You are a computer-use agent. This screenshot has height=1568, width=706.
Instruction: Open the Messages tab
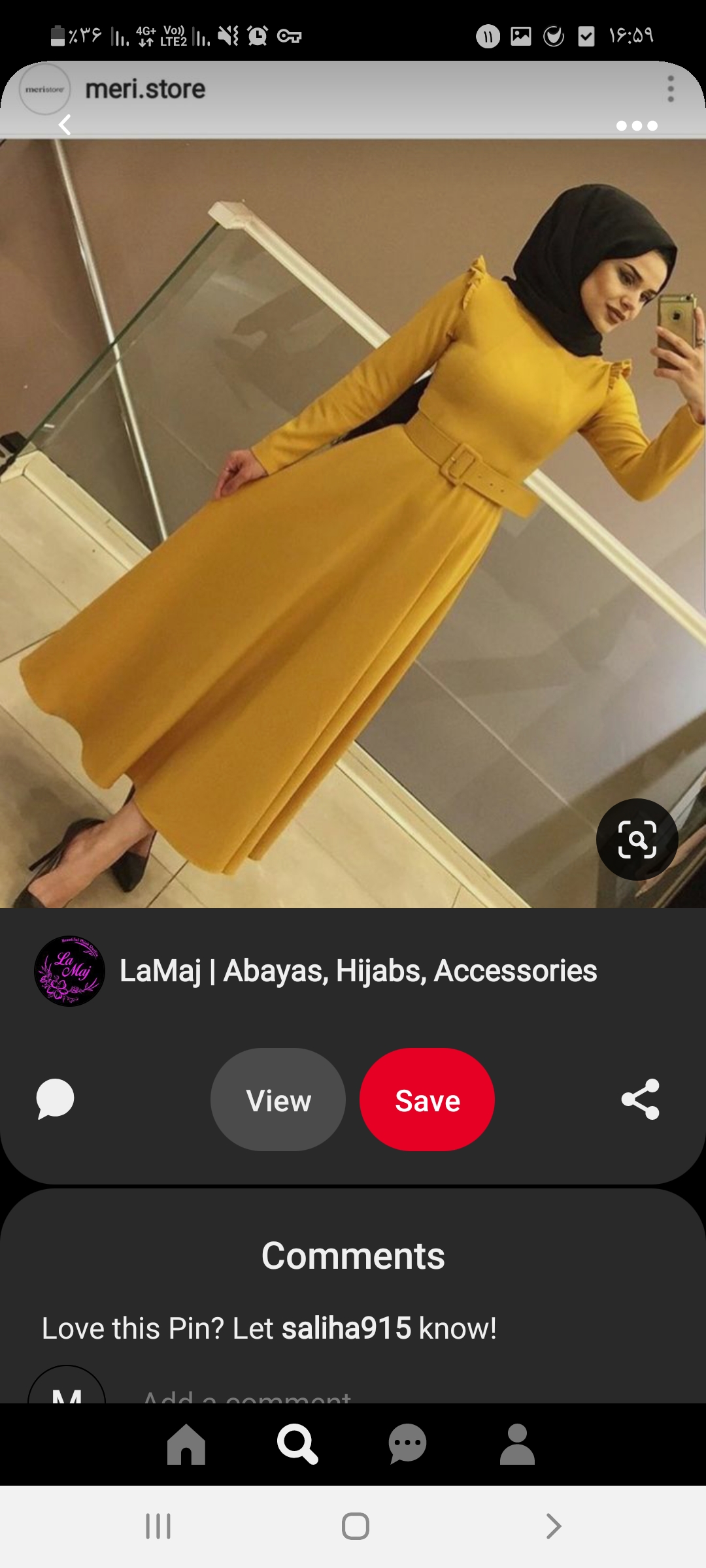[407, 1444]
